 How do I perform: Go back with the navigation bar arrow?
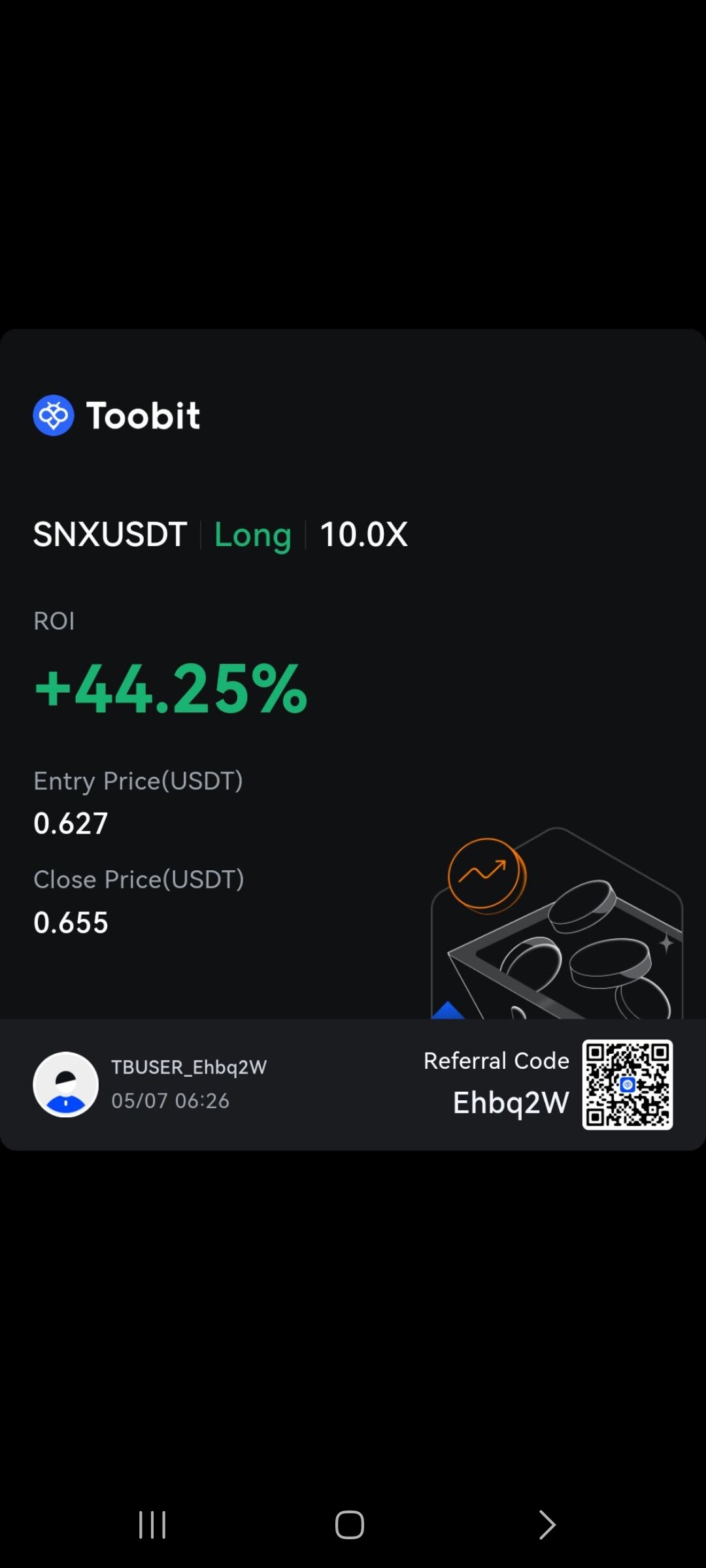tap(547, 1525)
